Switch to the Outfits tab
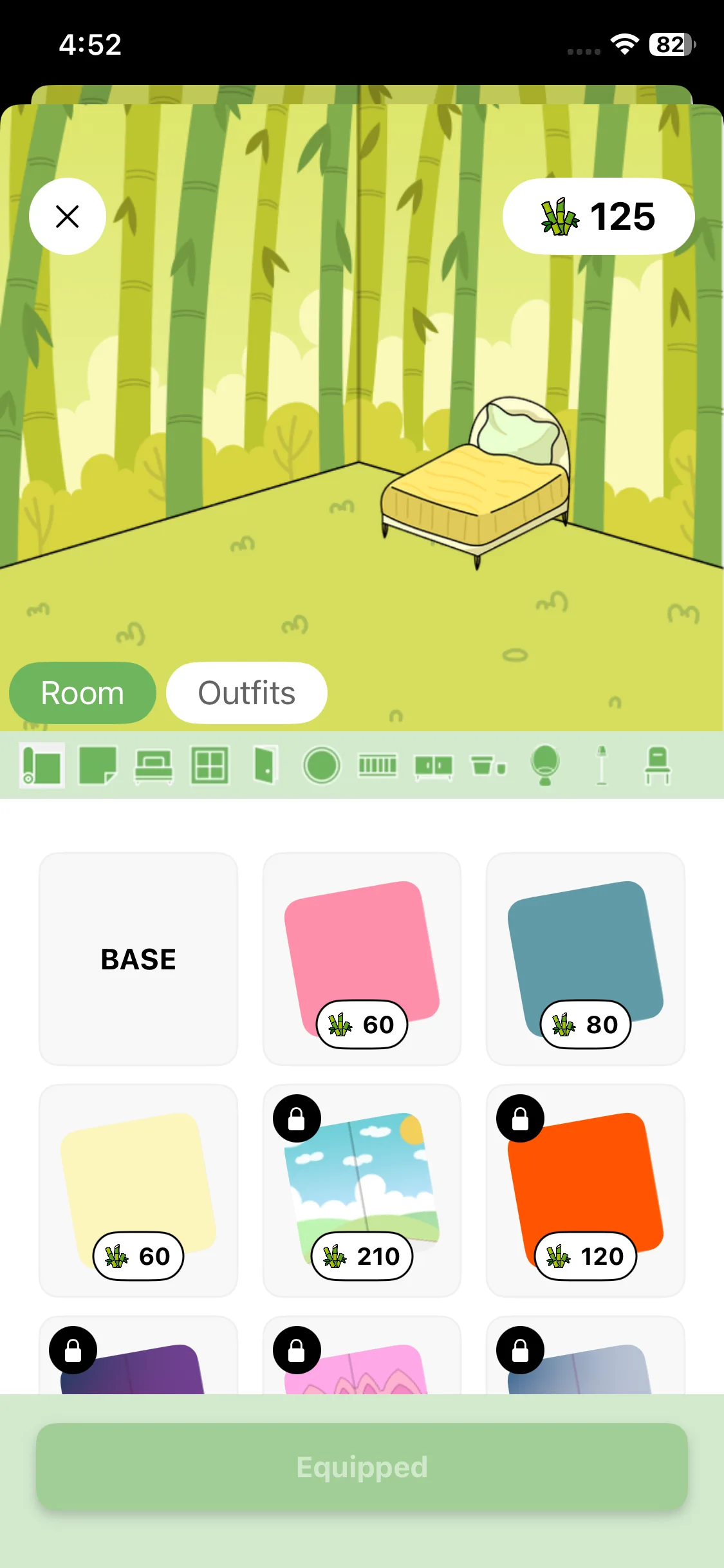 (x=246, y=693)
